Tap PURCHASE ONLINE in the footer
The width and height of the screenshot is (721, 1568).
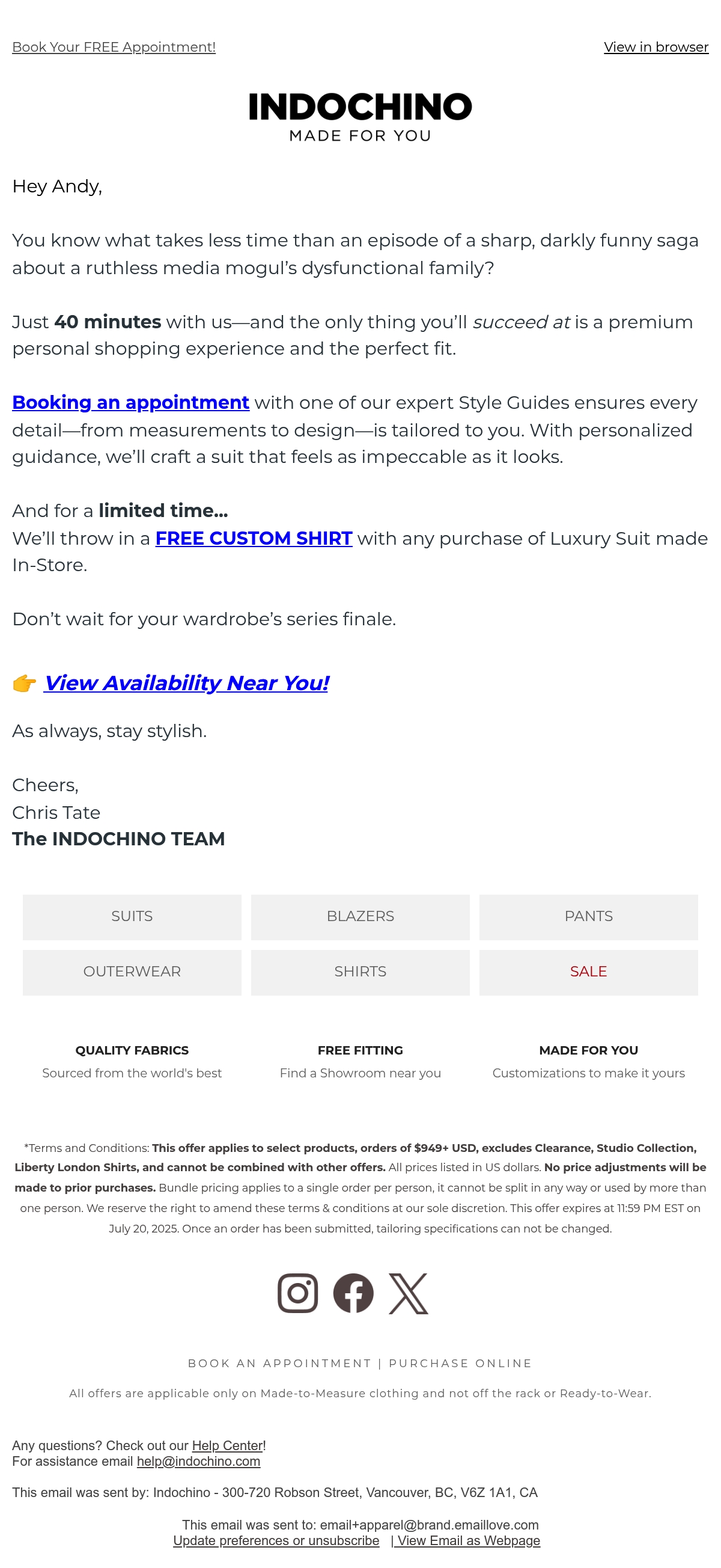pos(461,1363)
